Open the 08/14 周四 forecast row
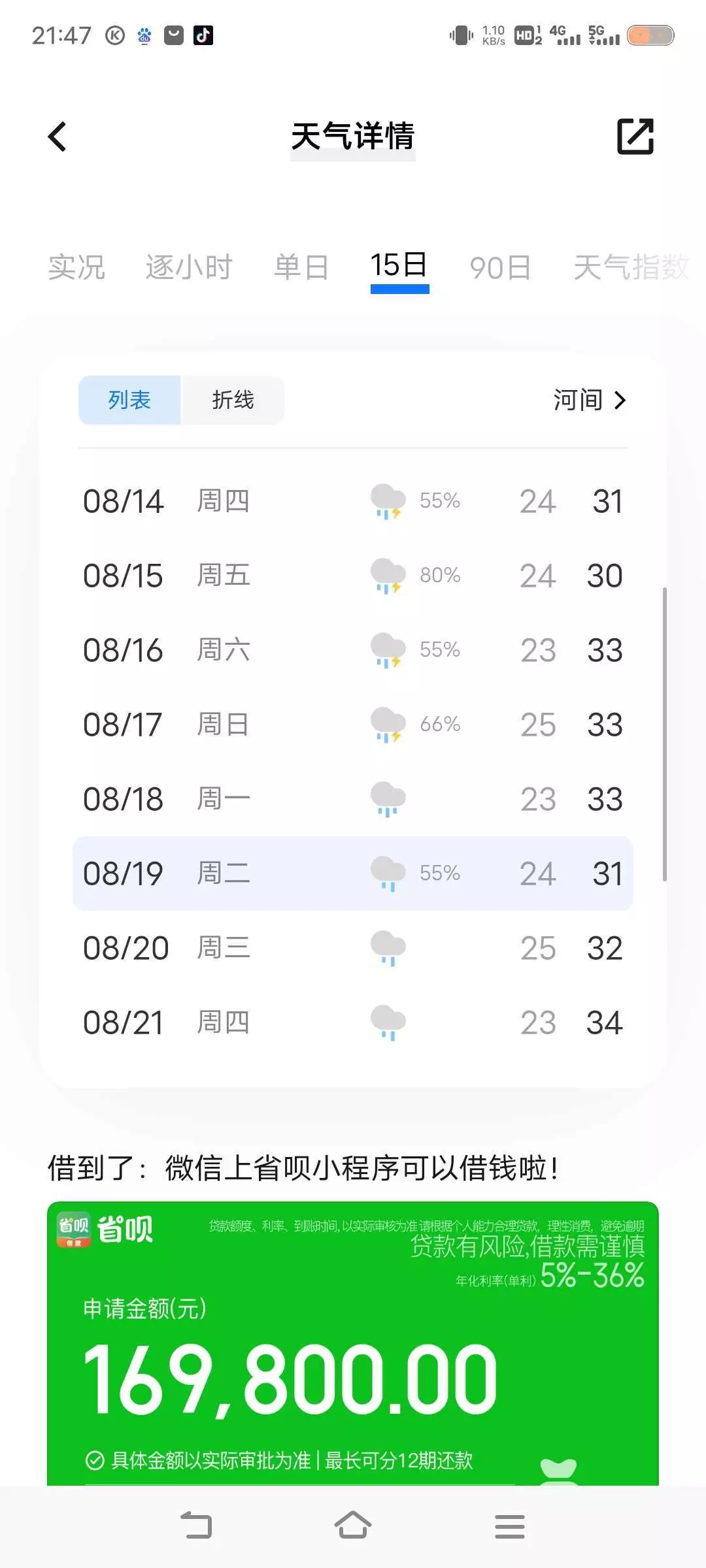Image resolution: width=706 pixels, height=1568 pixels. click(x=353, y=501)
